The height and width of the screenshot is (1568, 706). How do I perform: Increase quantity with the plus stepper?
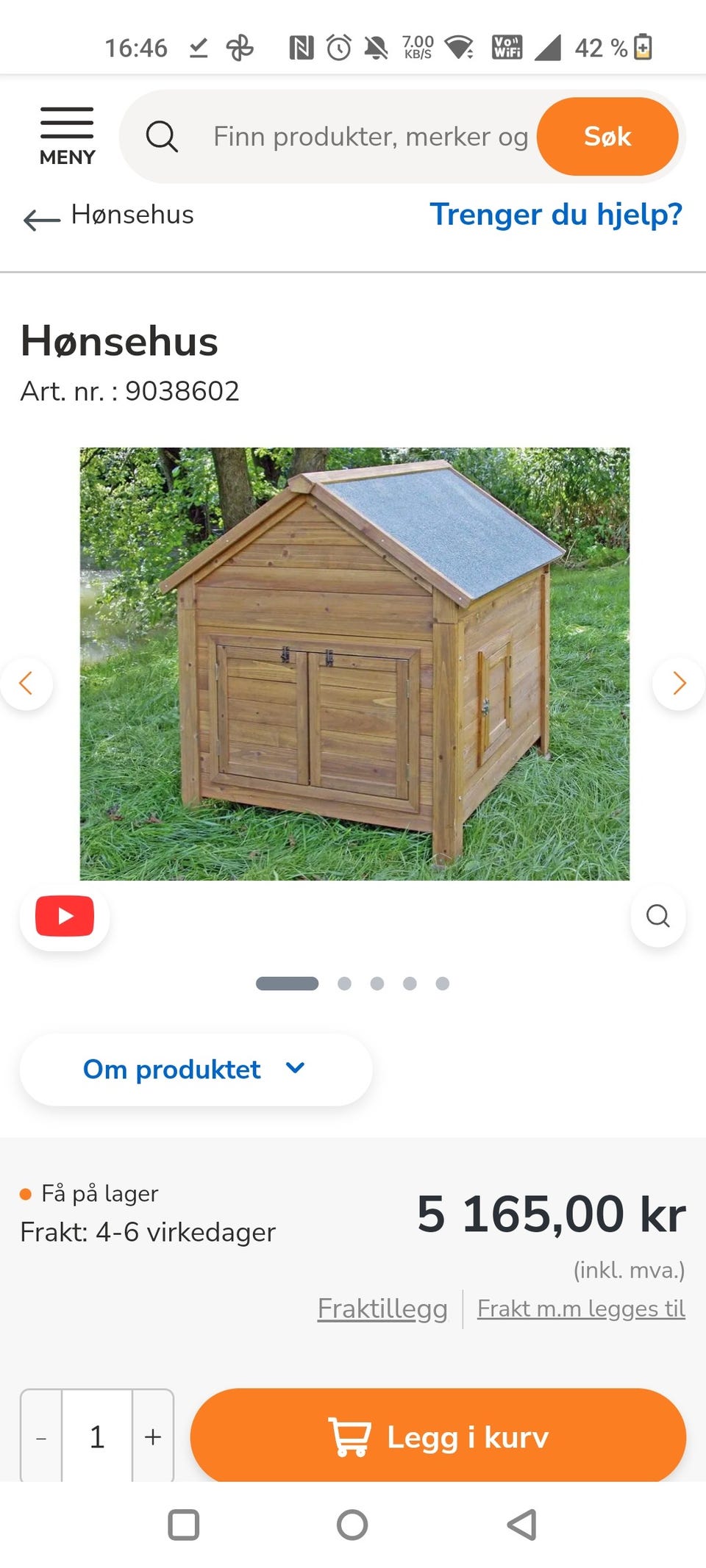click(x=153, y=1436)
